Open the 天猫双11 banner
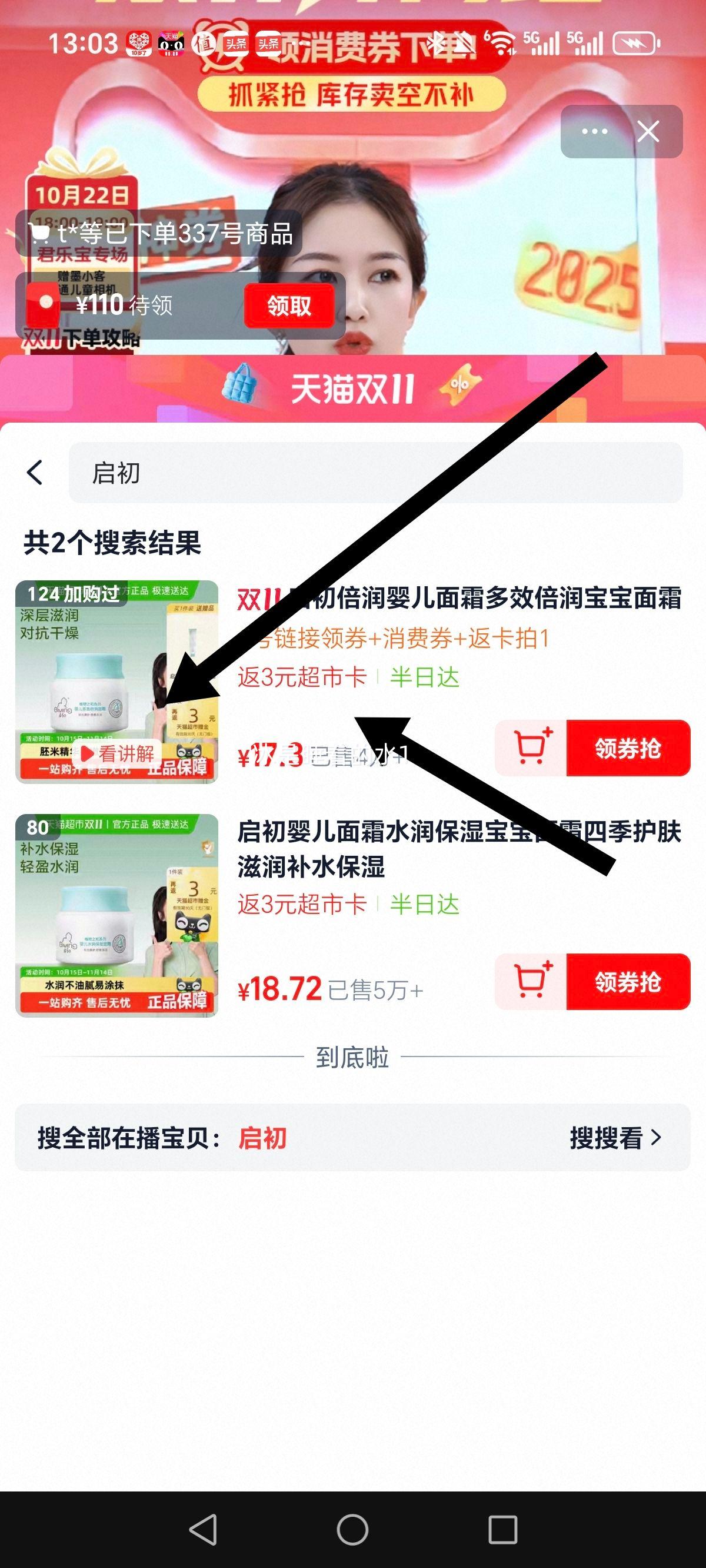This screenshot has height=1568, width=706. [x=353, y=390]
